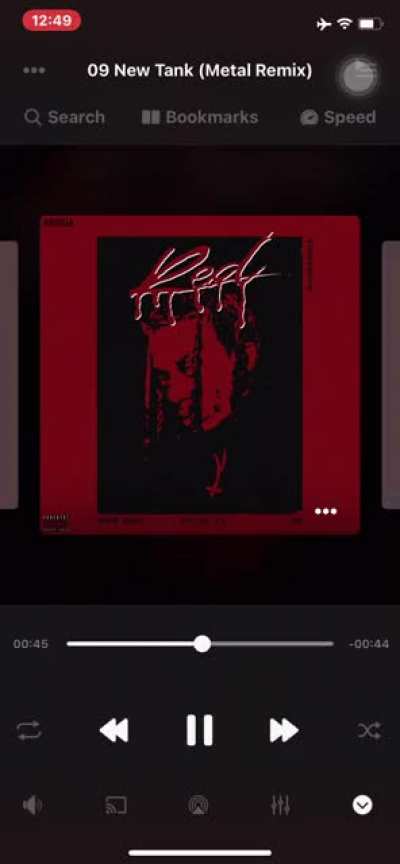This screenshot has width=400, height=864.
Task: Toggle the repeat mode
Action: [29, 731]
